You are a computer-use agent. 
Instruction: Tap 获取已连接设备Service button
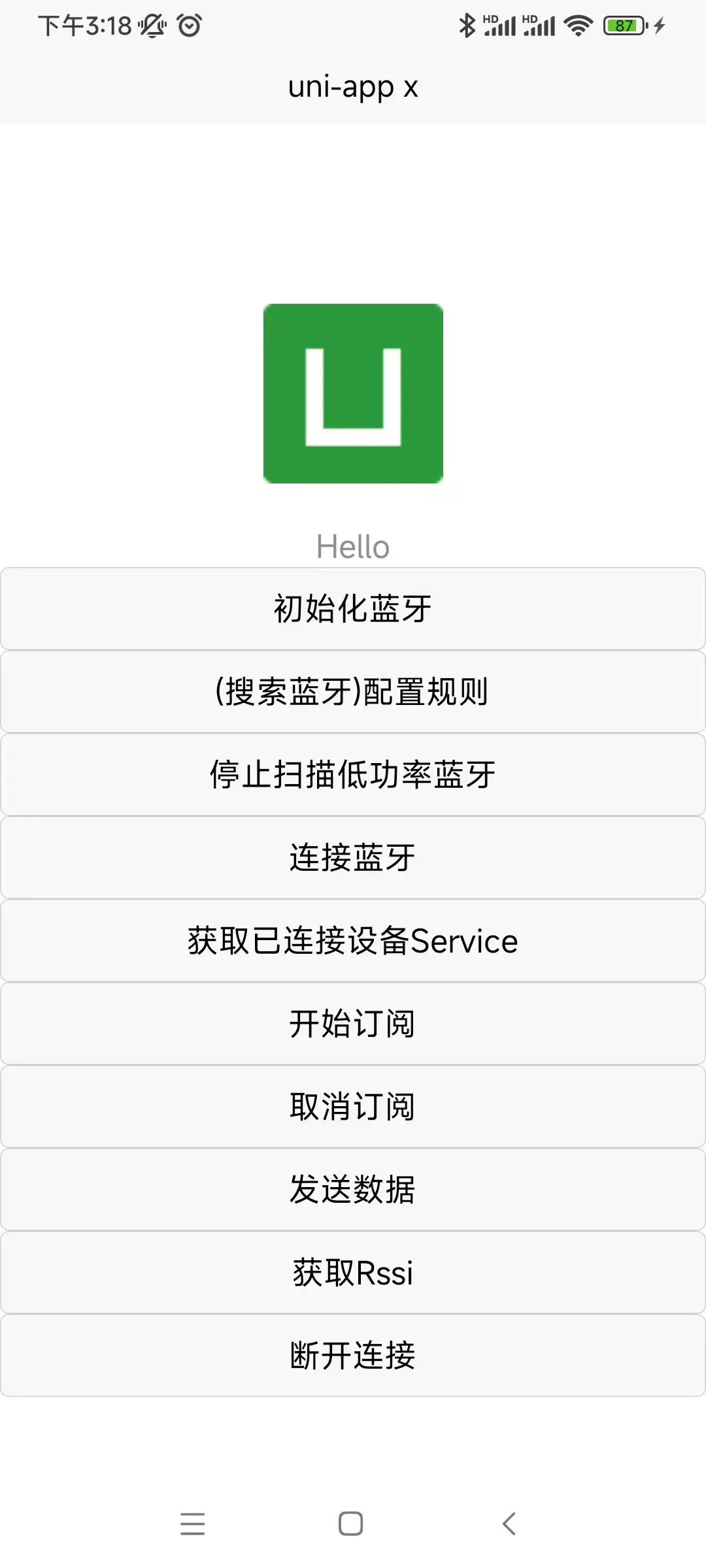point(353,940)
